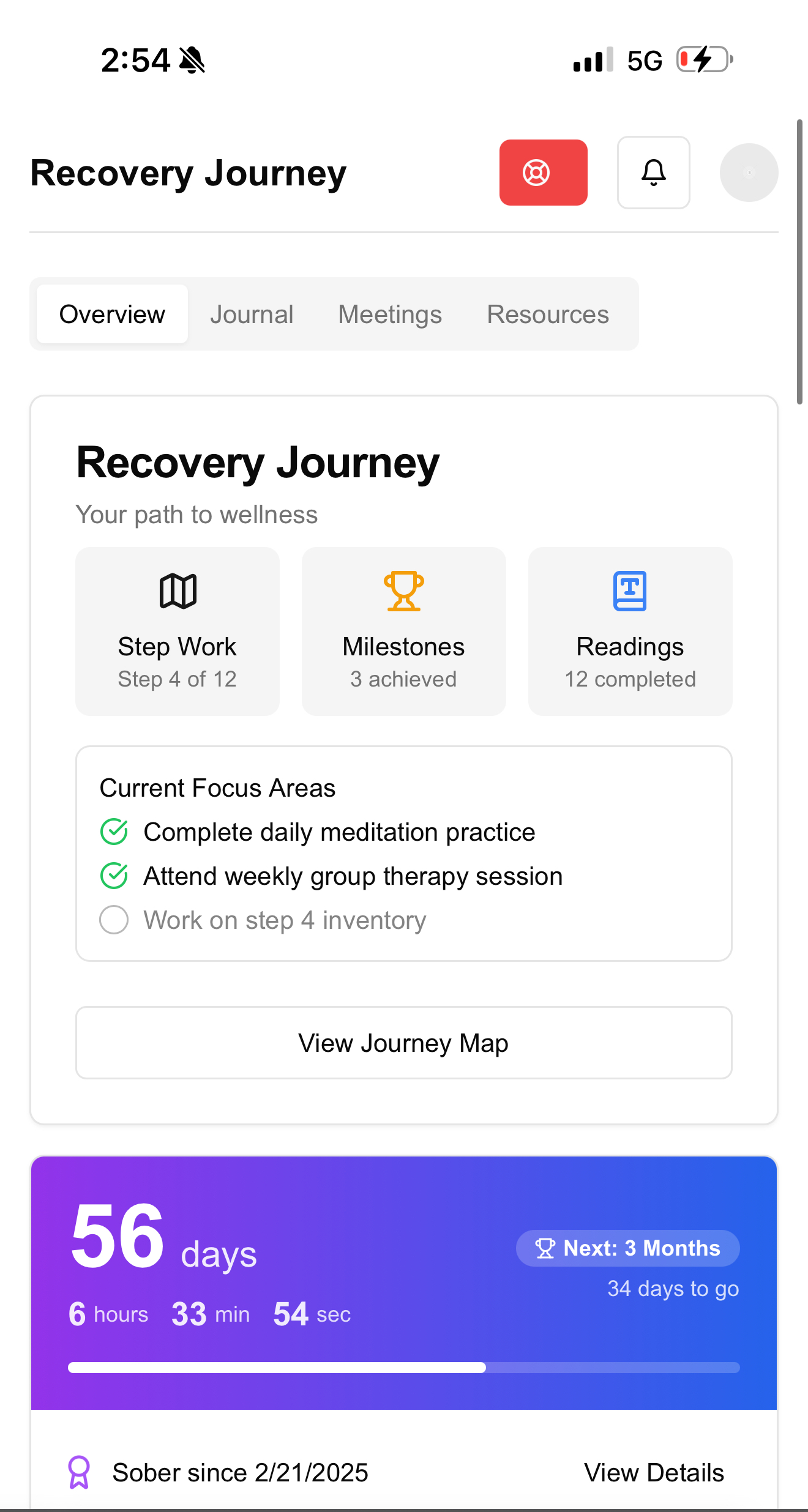The width and height of the screenshot is (808, 1512).
Task: Select the Overview tab
Action: 112,314
